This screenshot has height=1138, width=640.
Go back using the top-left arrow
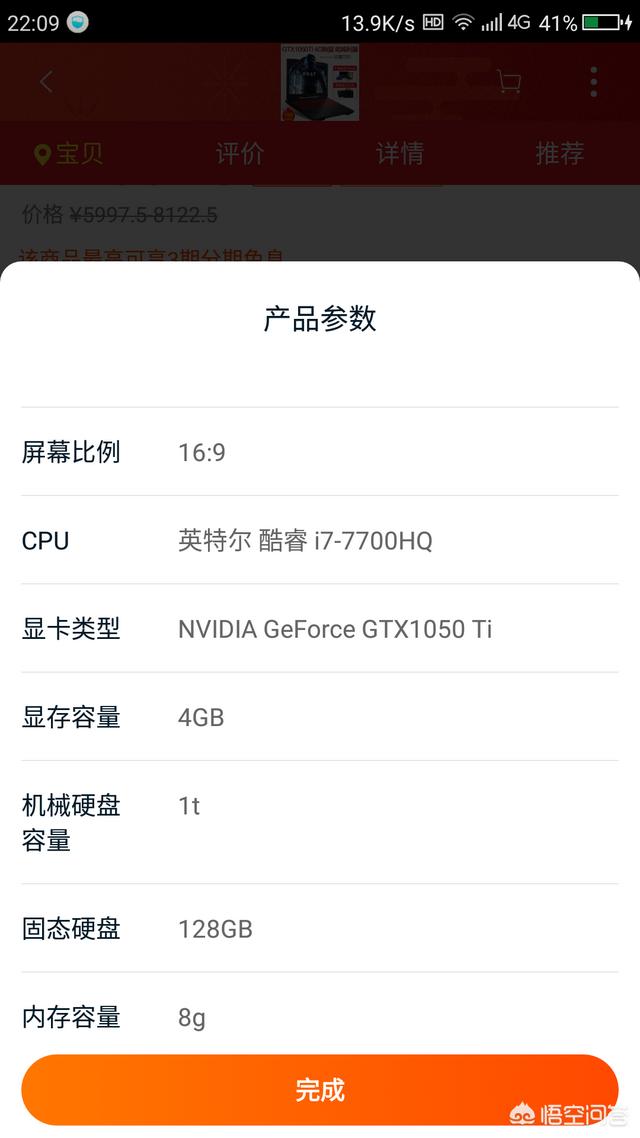pyautogui.click(x=46, y=82)
